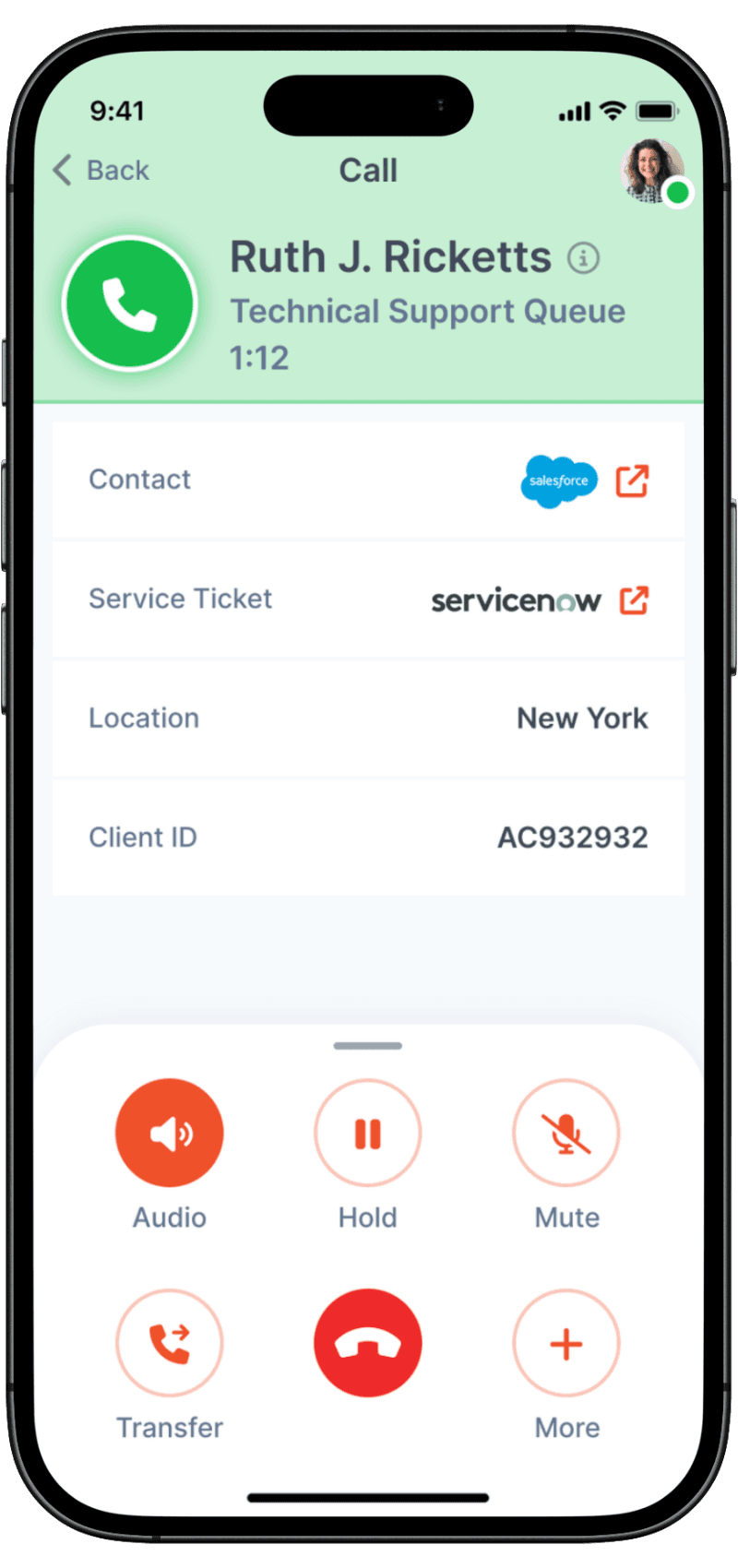
Task: Tap the green phone call icon
Action: [129, 303]
